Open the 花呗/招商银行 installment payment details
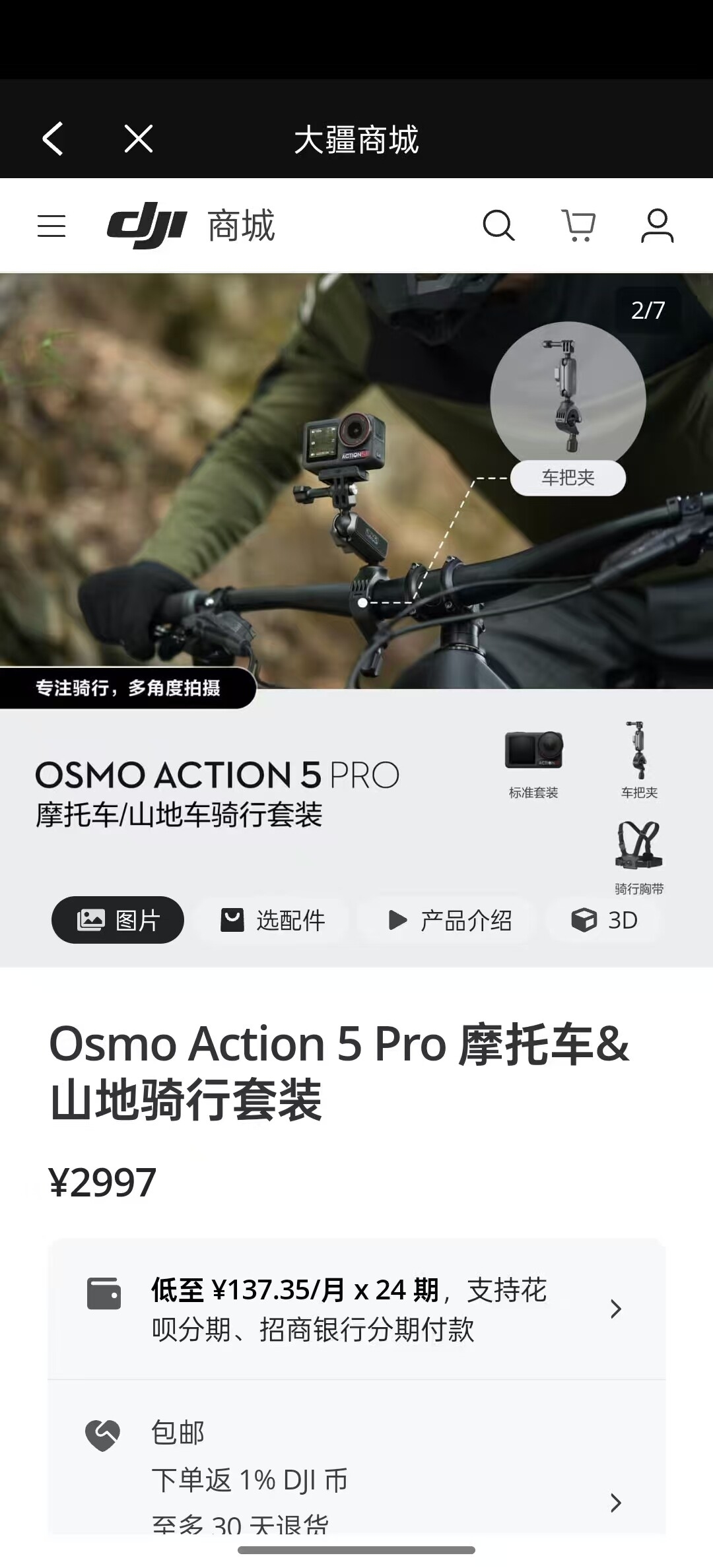713x1568 pixels. (356, 1309)
